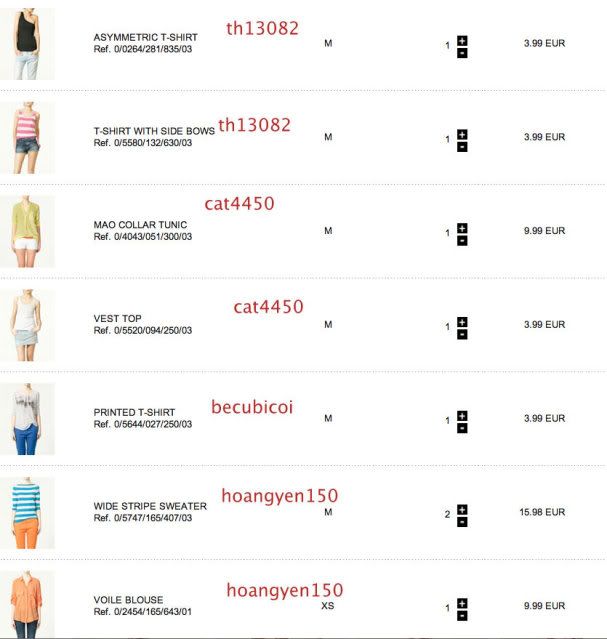Open the Asymmetric T-Shirt product image
607x639 pixels.
[27, 44]
